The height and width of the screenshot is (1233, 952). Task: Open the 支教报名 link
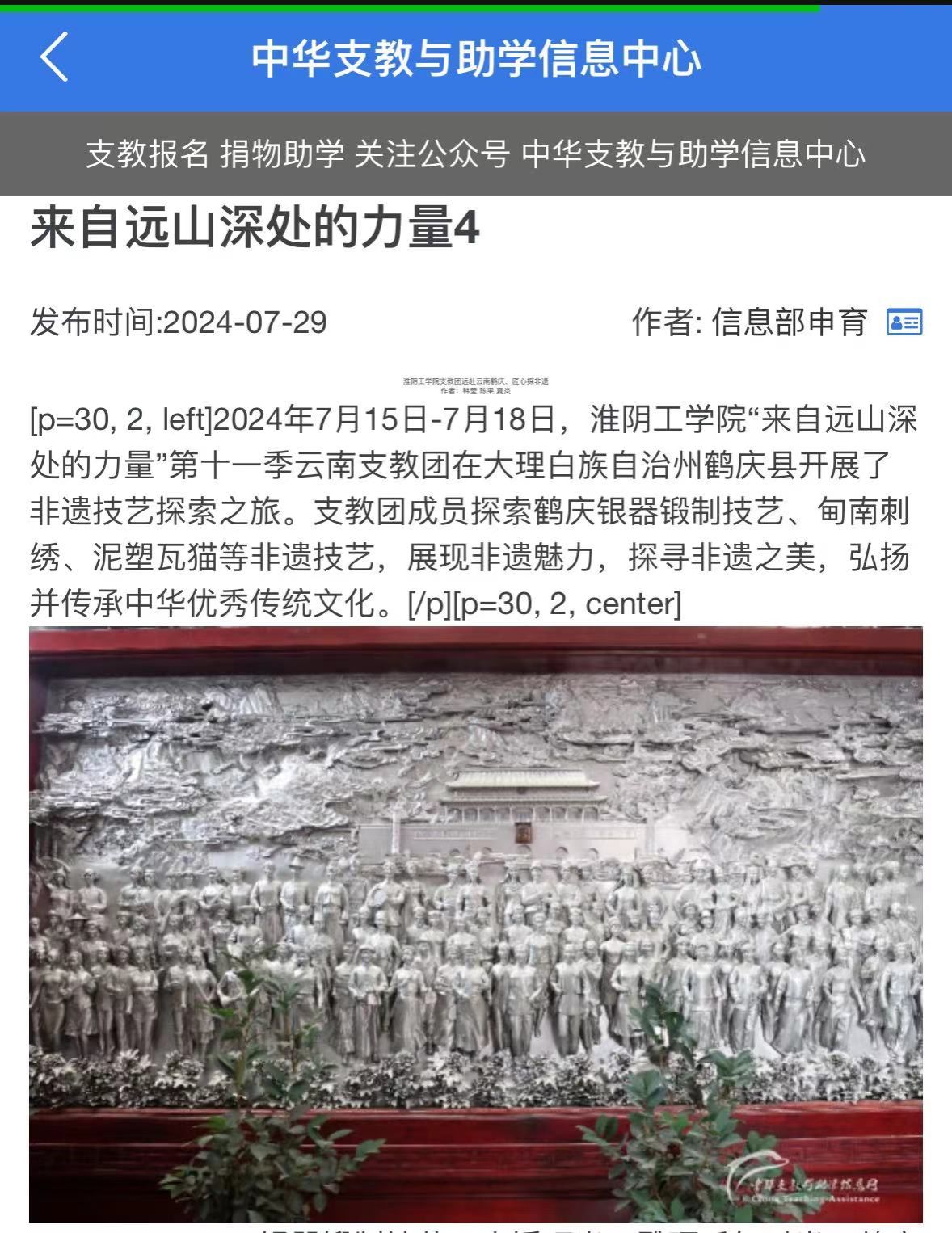tap(148, 154)
